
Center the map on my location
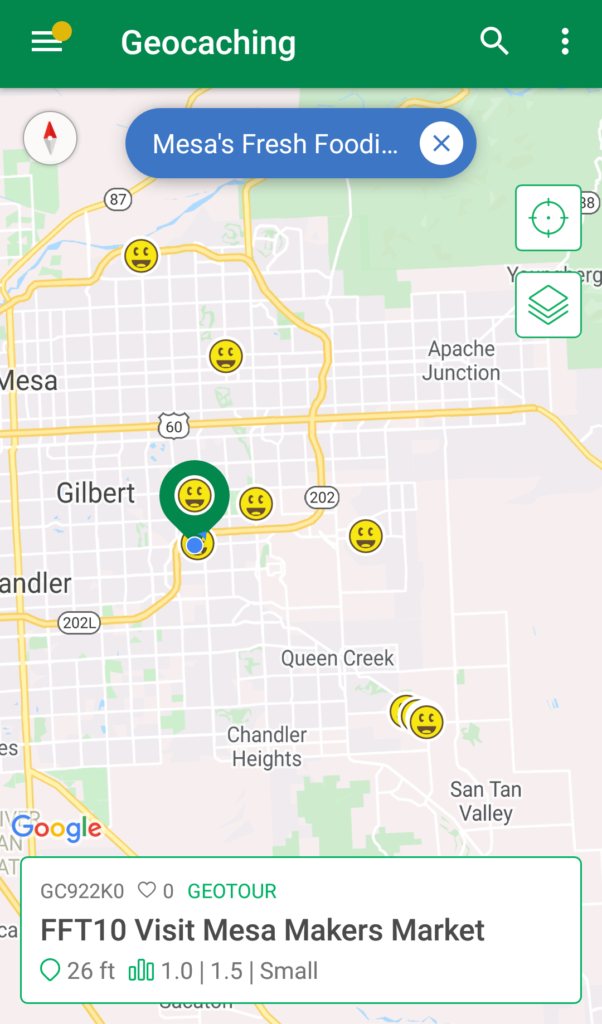click(x=548, y=217)
